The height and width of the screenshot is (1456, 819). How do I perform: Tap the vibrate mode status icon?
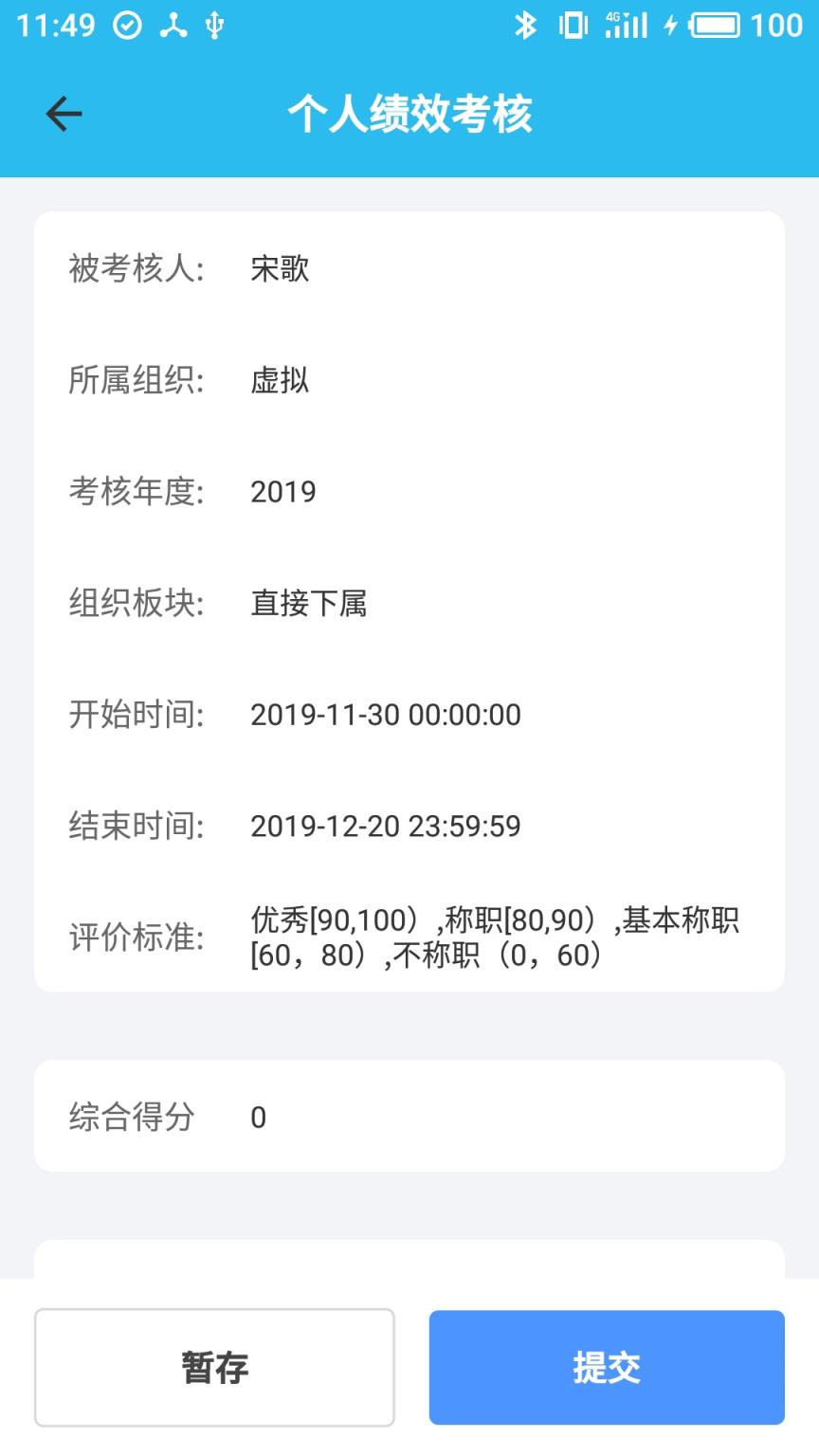571,25
